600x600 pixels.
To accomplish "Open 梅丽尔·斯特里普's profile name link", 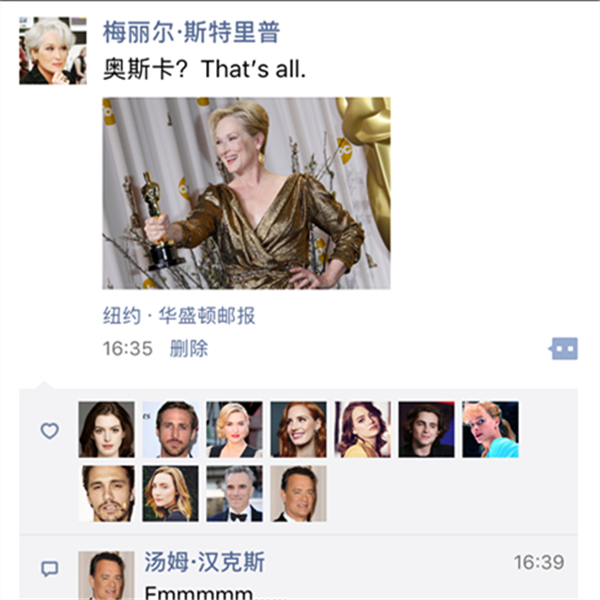I will point(191,32).
